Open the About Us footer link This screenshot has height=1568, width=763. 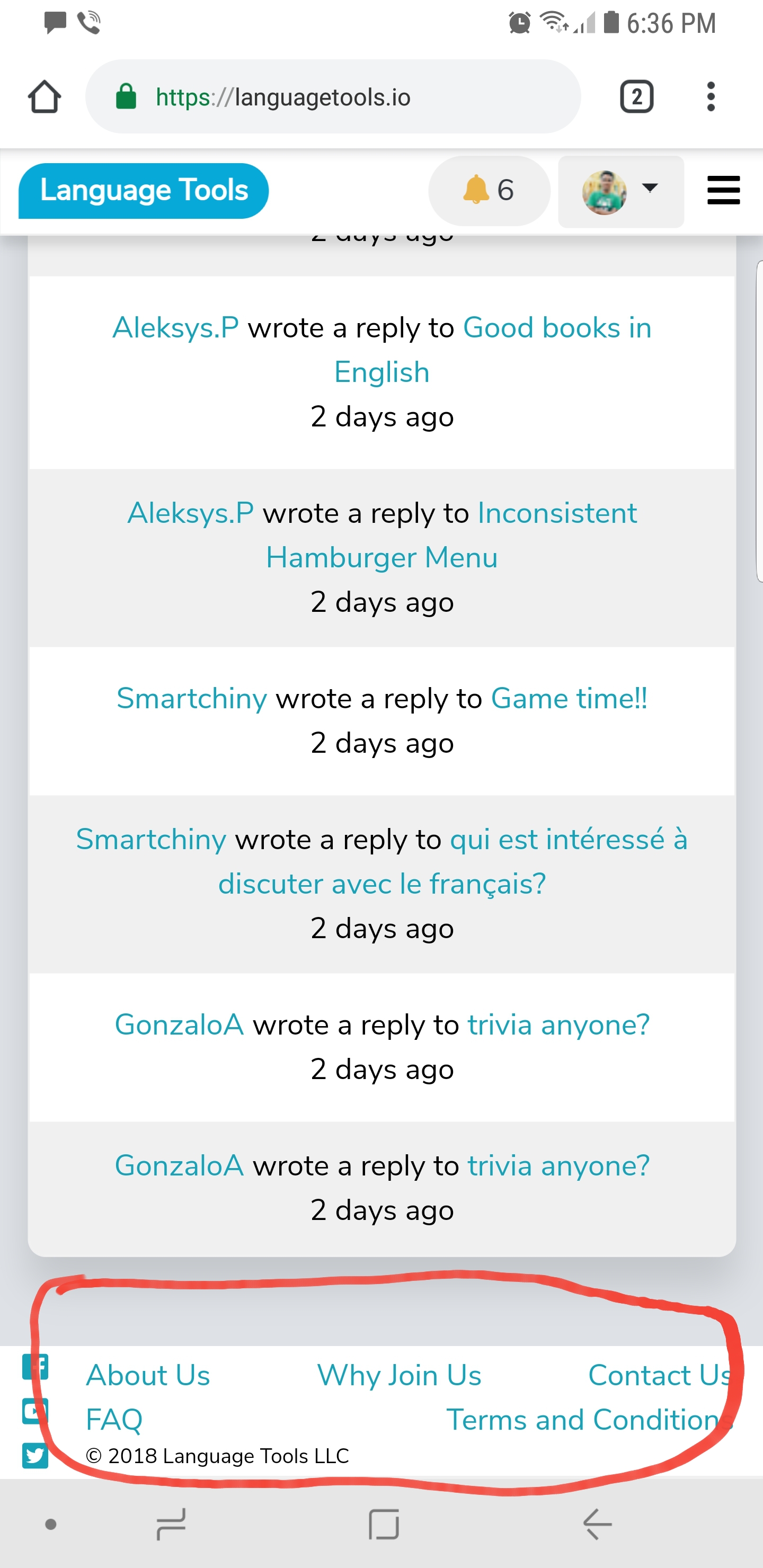148,1376
